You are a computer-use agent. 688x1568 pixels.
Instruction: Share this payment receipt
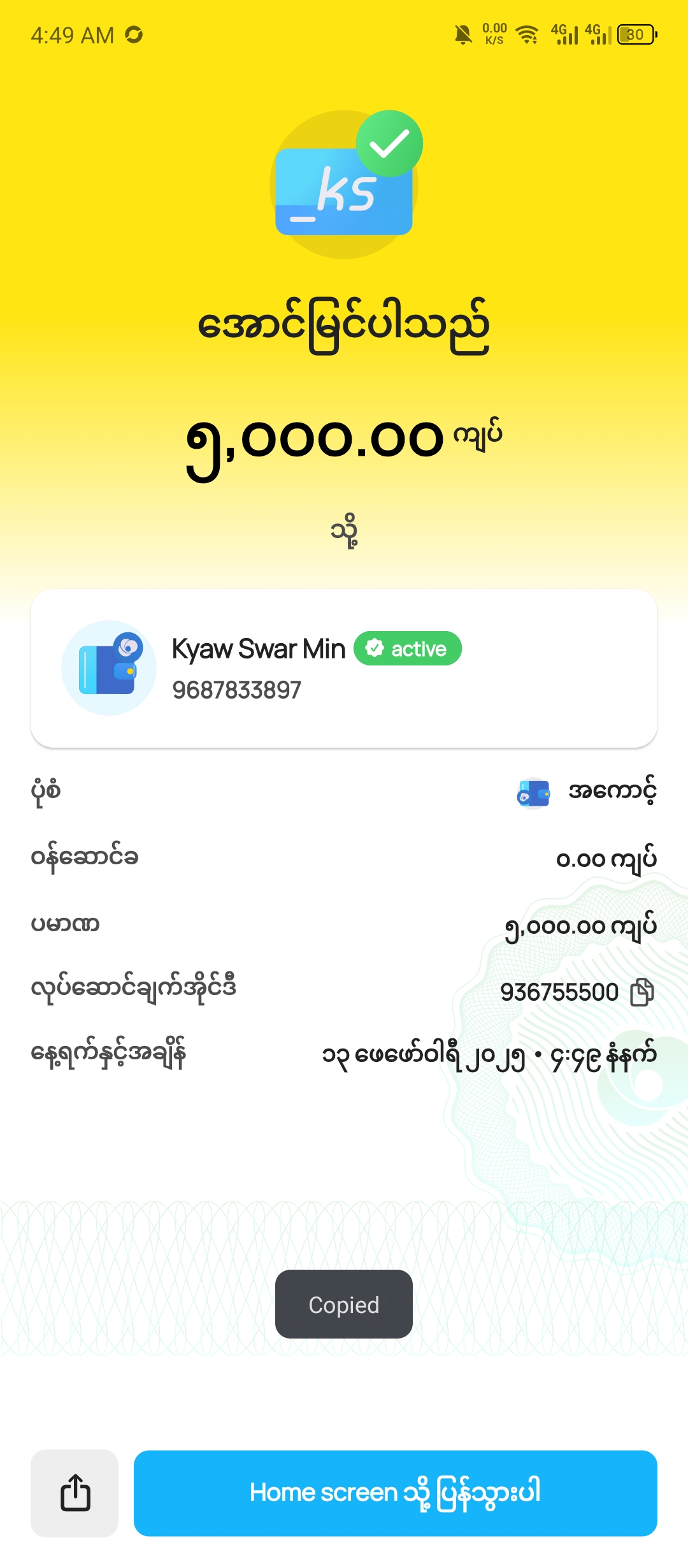(x=75, y=1493)
